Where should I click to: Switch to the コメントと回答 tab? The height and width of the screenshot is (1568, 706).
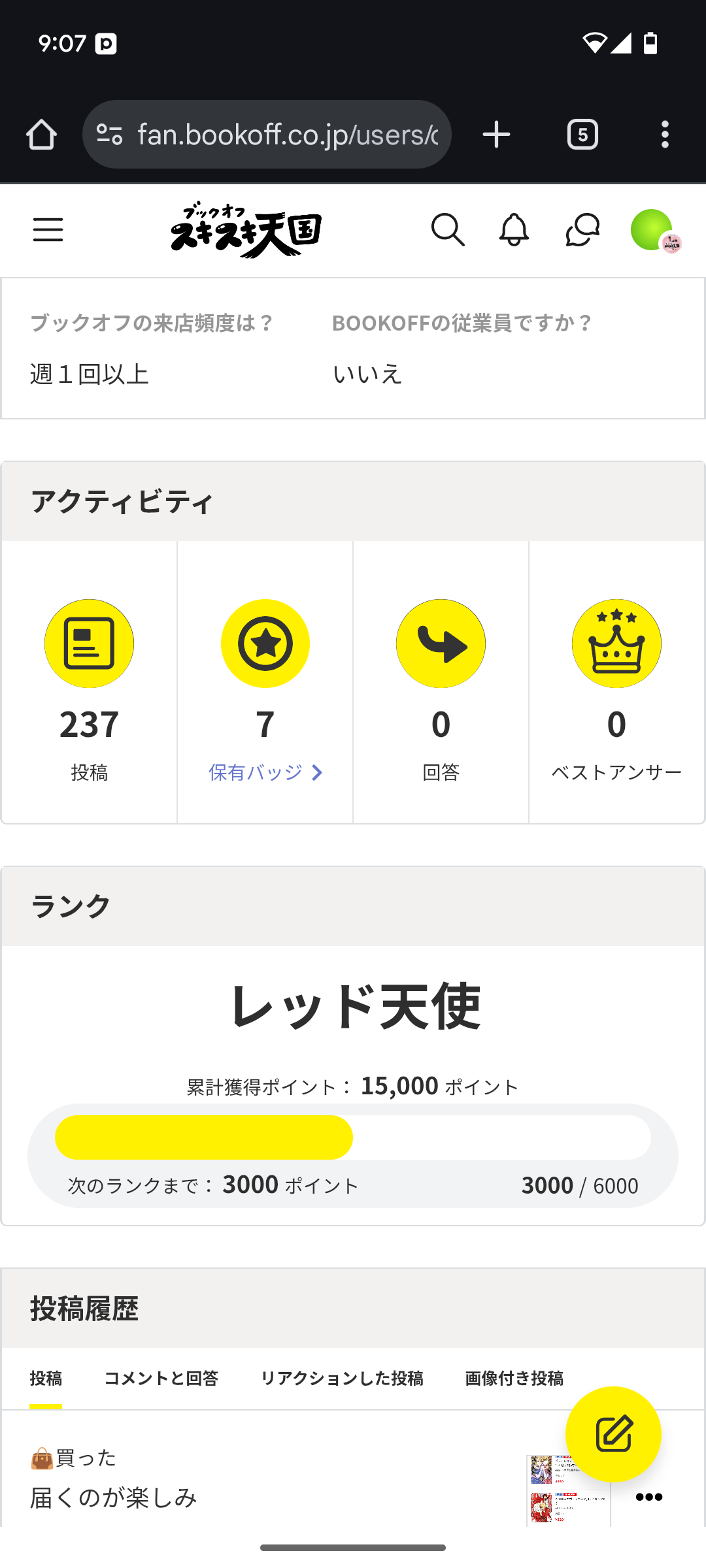(161, 1378)
